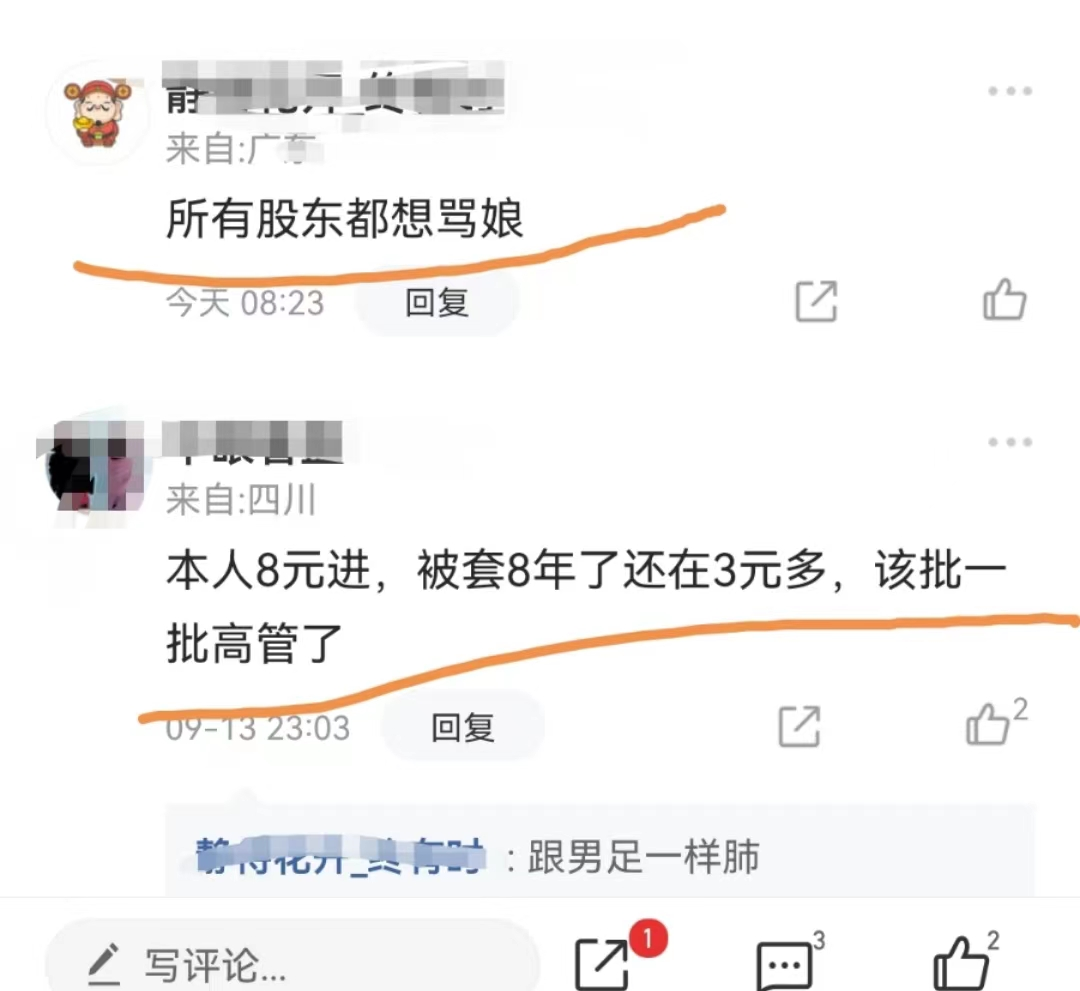Screen dimensions: 1080x991
Task: Open overflow menu on the 四川 user's comment
Action: point(1009,442)
